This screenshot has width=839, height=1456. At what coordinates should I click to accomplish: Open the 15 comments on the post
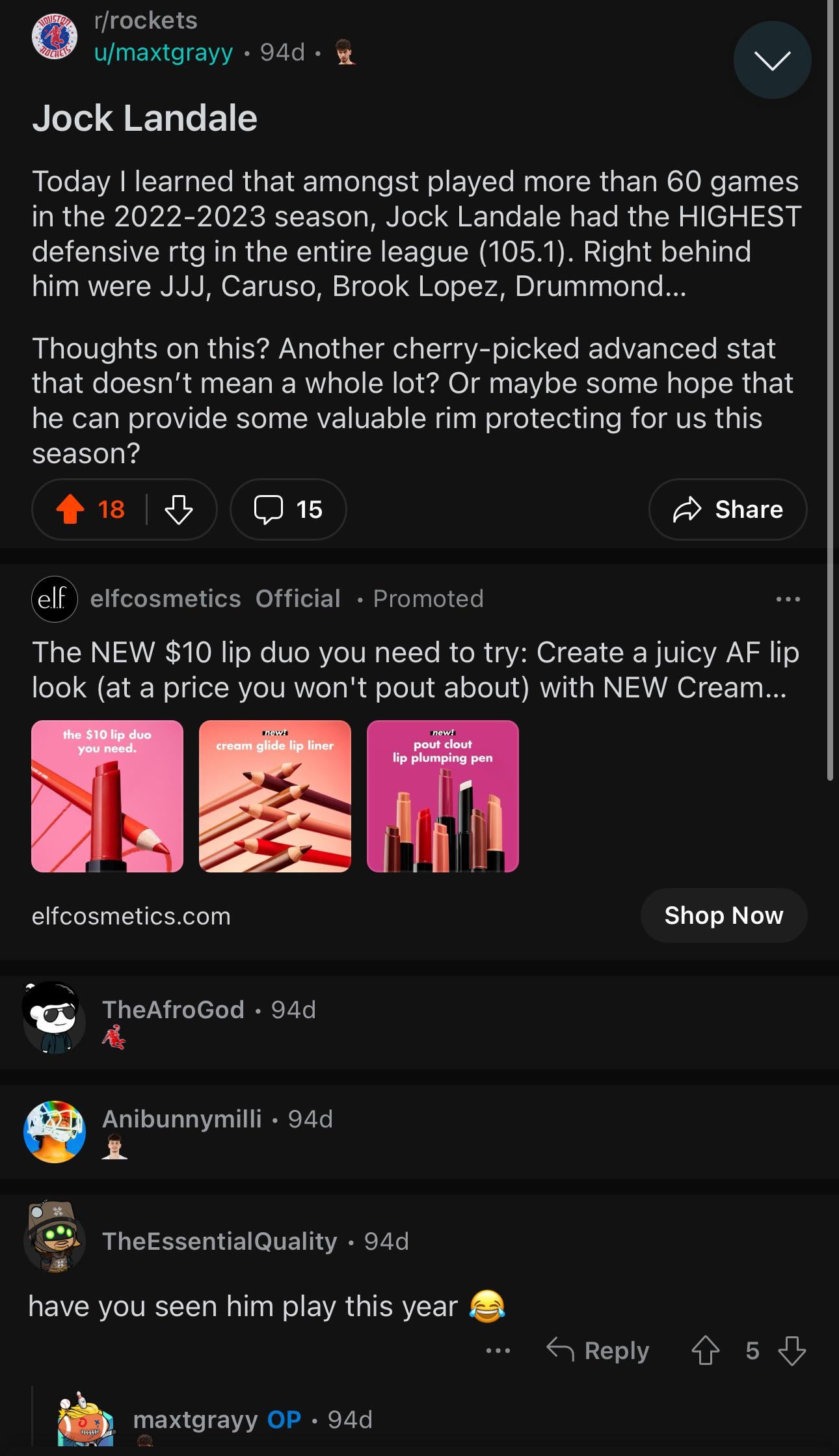288,509
